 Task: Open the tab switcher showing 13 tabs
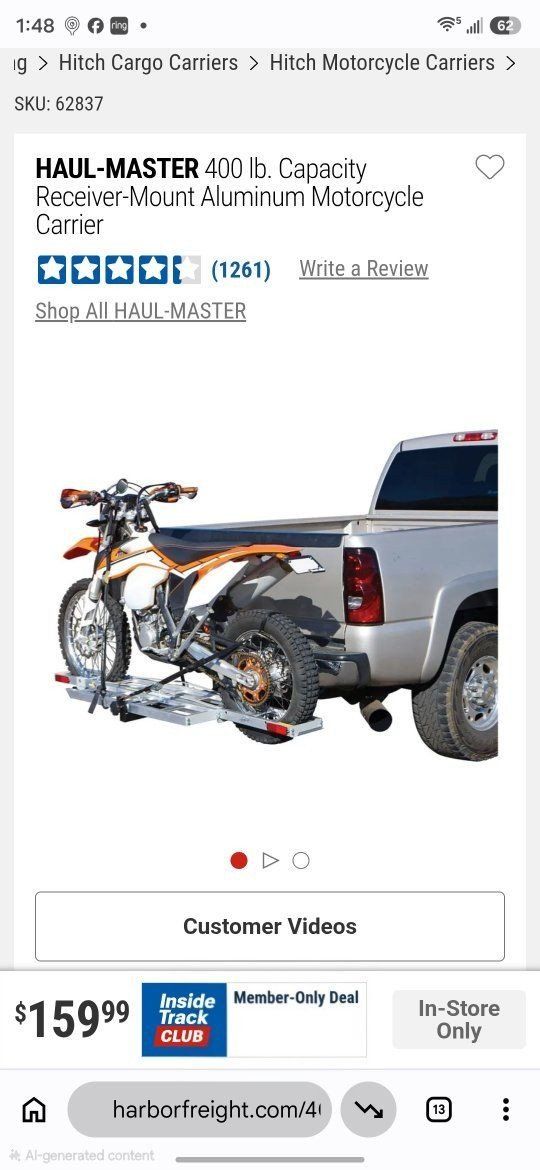(x=439, y=1110)
